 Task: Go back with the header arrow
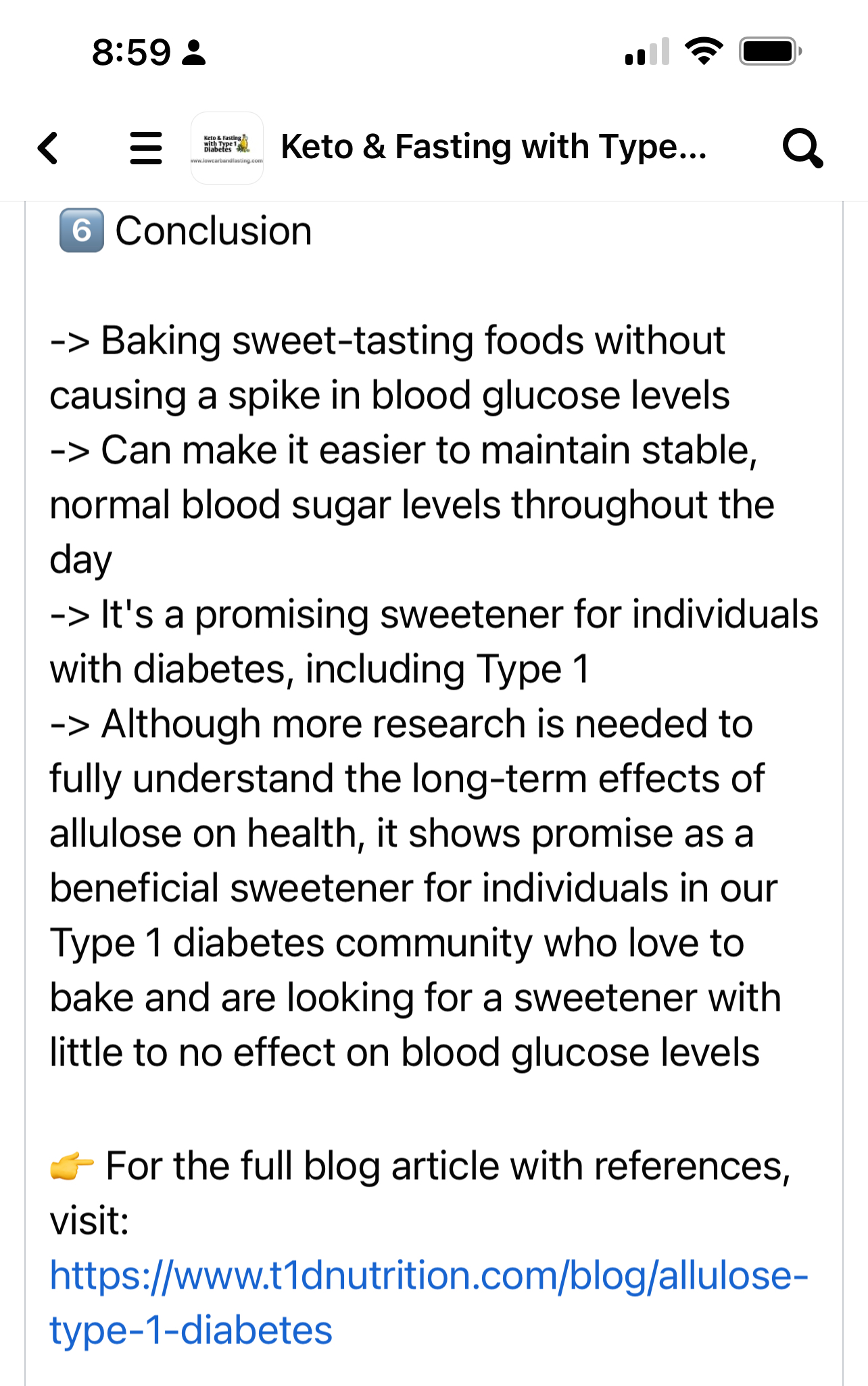tap(48, 148)
